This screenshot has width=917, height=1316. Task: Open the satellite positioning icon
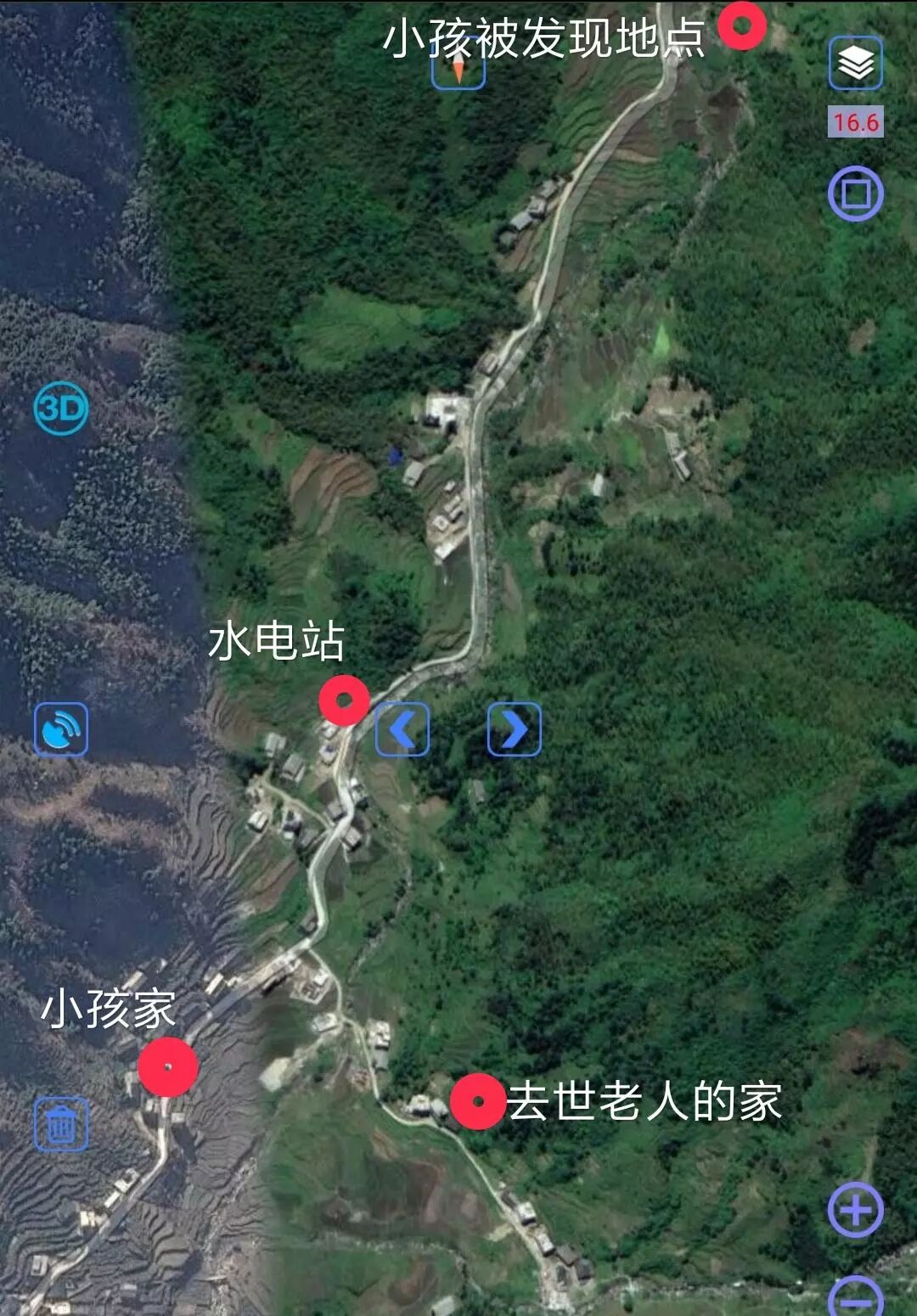(61, 729)
